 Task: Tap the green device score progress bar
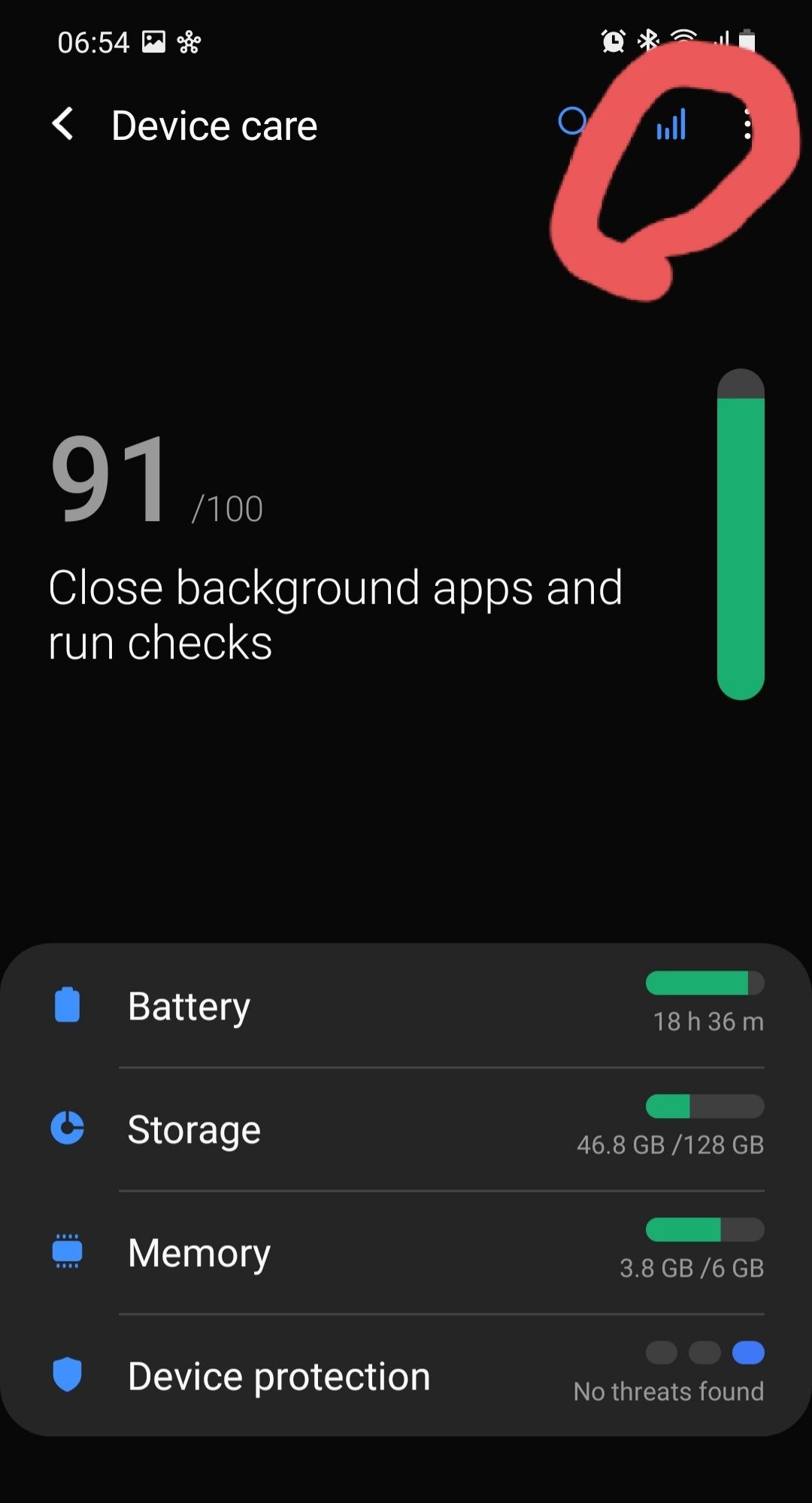pyautogui.click(x=740, y=535)
